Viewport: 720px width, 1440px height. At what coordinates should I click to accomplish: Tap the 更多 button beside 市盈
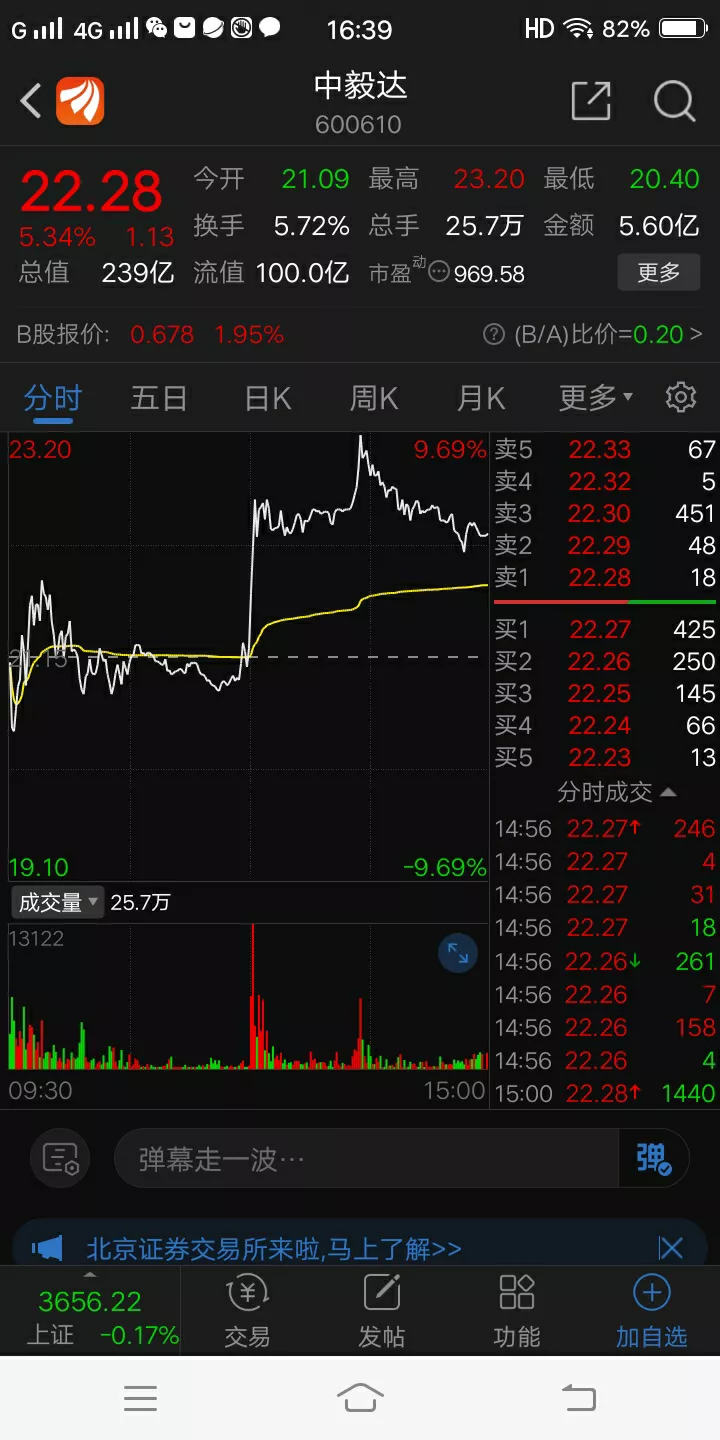point(658,272)
